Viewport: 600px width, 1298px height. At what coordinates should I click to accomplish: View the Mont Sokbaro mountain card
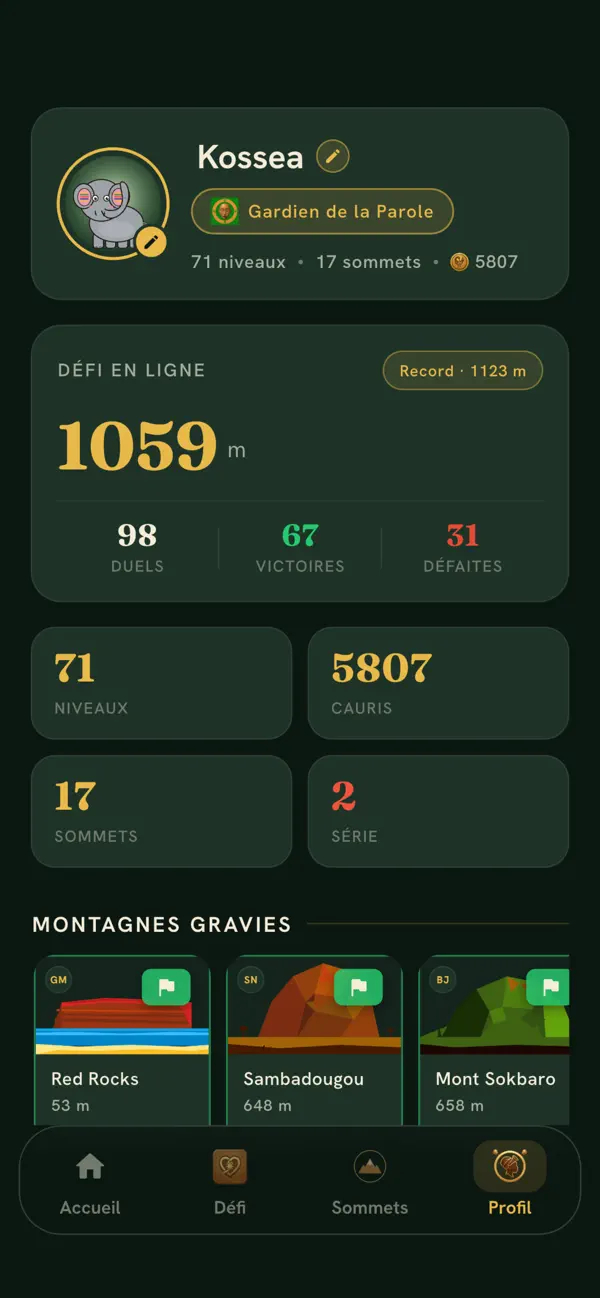coord(494,1041)
